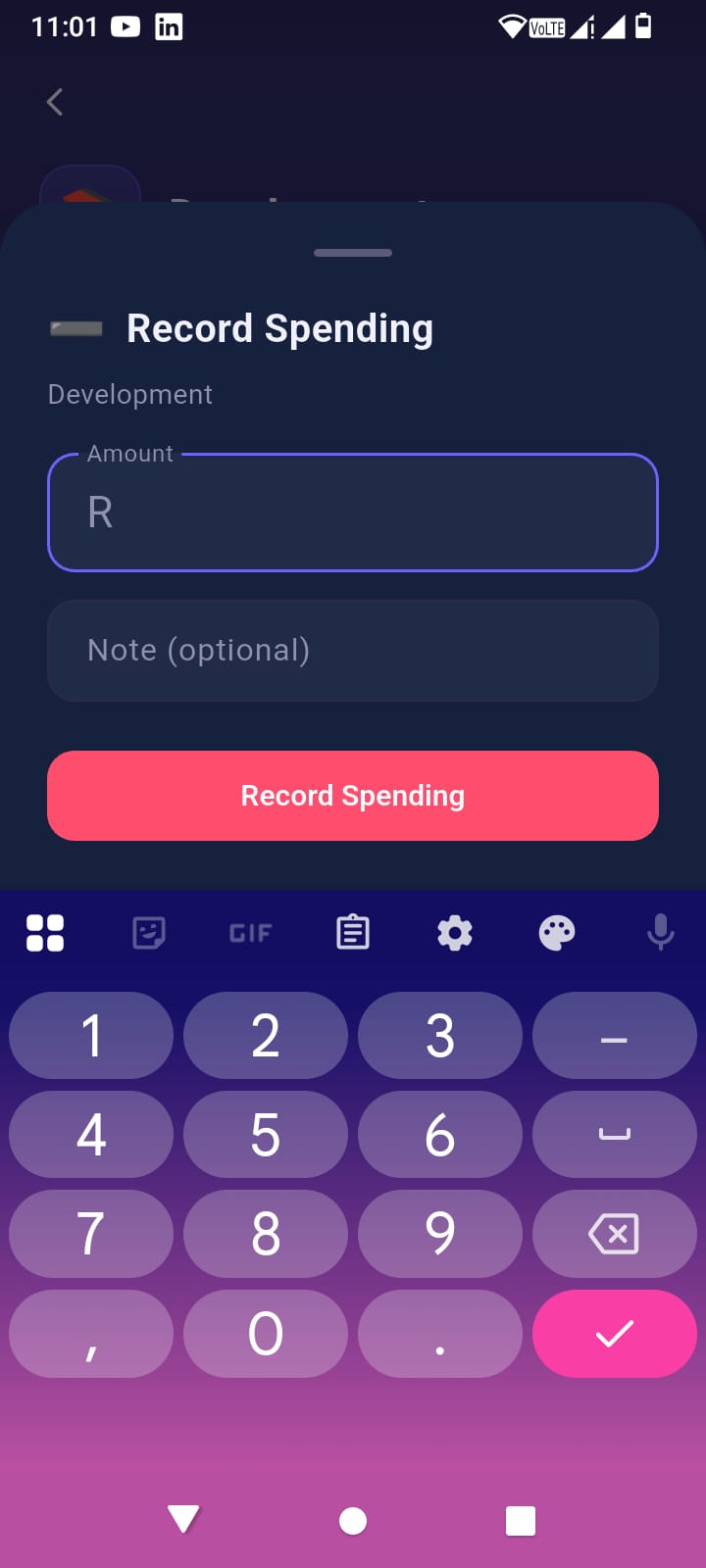This screenshot has width=706, height=1568.
Task: Open keyboard settings with the gear icon
Action: point(454,932)
